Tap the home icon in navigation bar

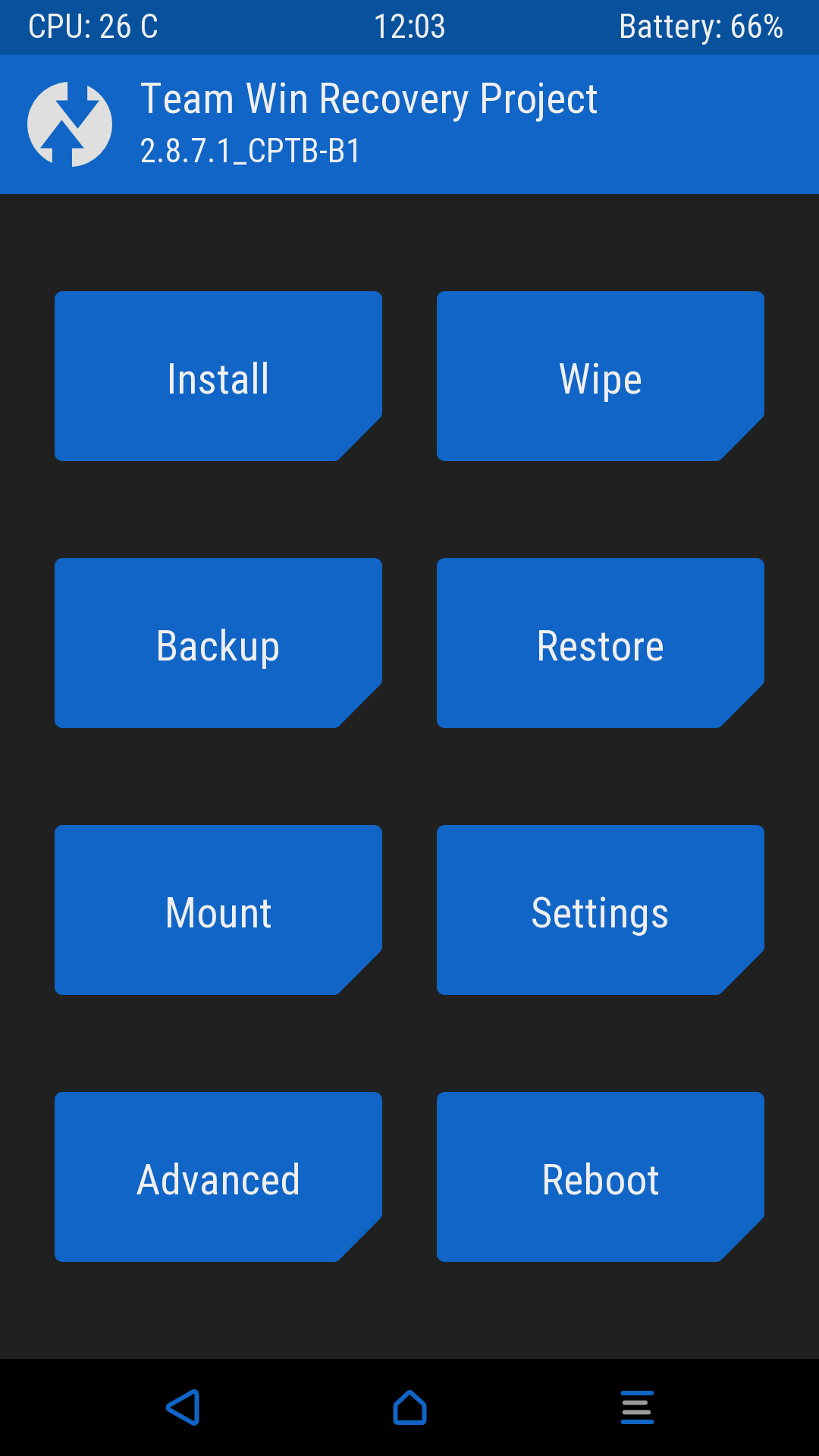click(x=409, y=1407)
